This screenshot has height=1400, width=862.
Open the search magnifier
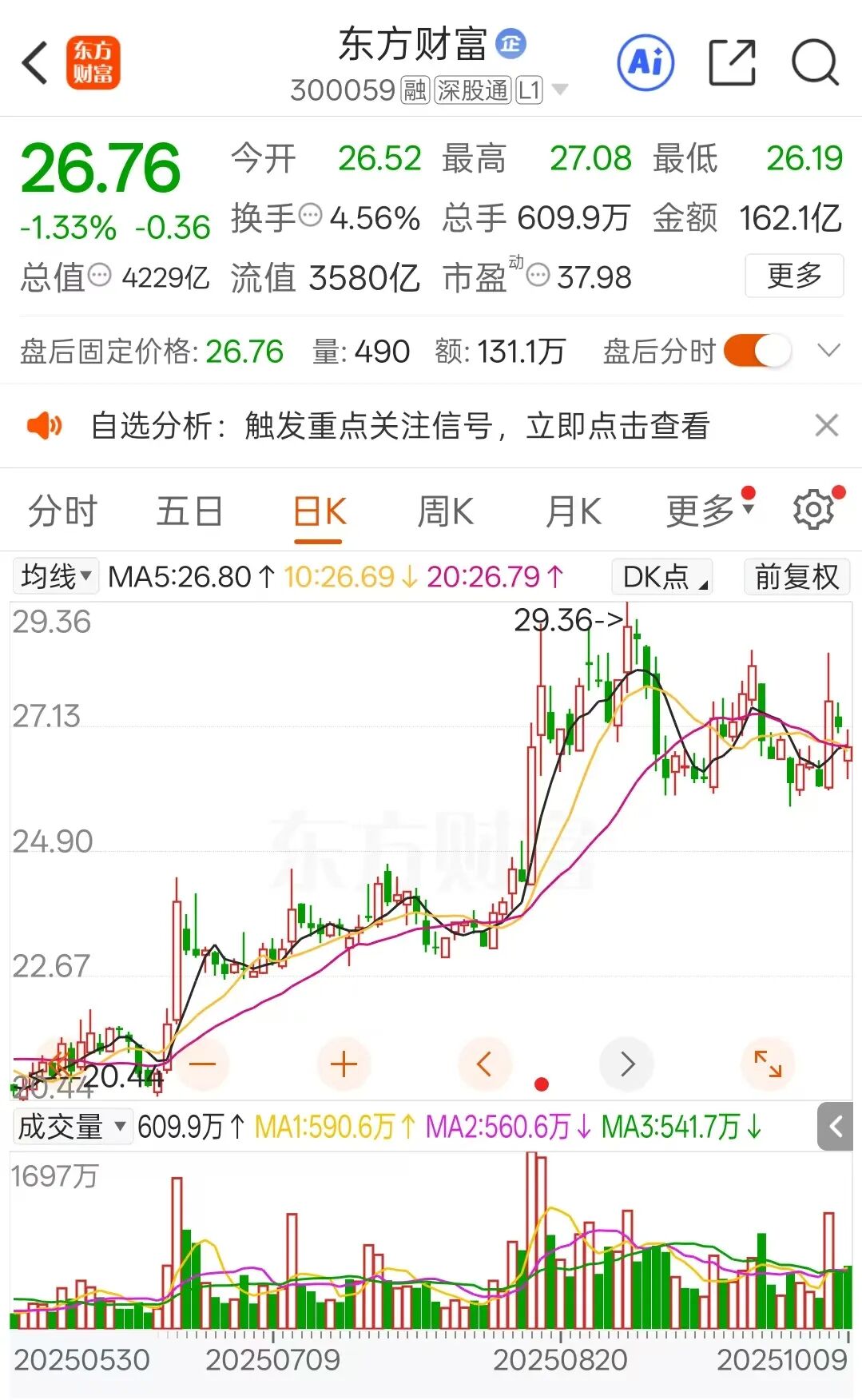tap(814, 62)
